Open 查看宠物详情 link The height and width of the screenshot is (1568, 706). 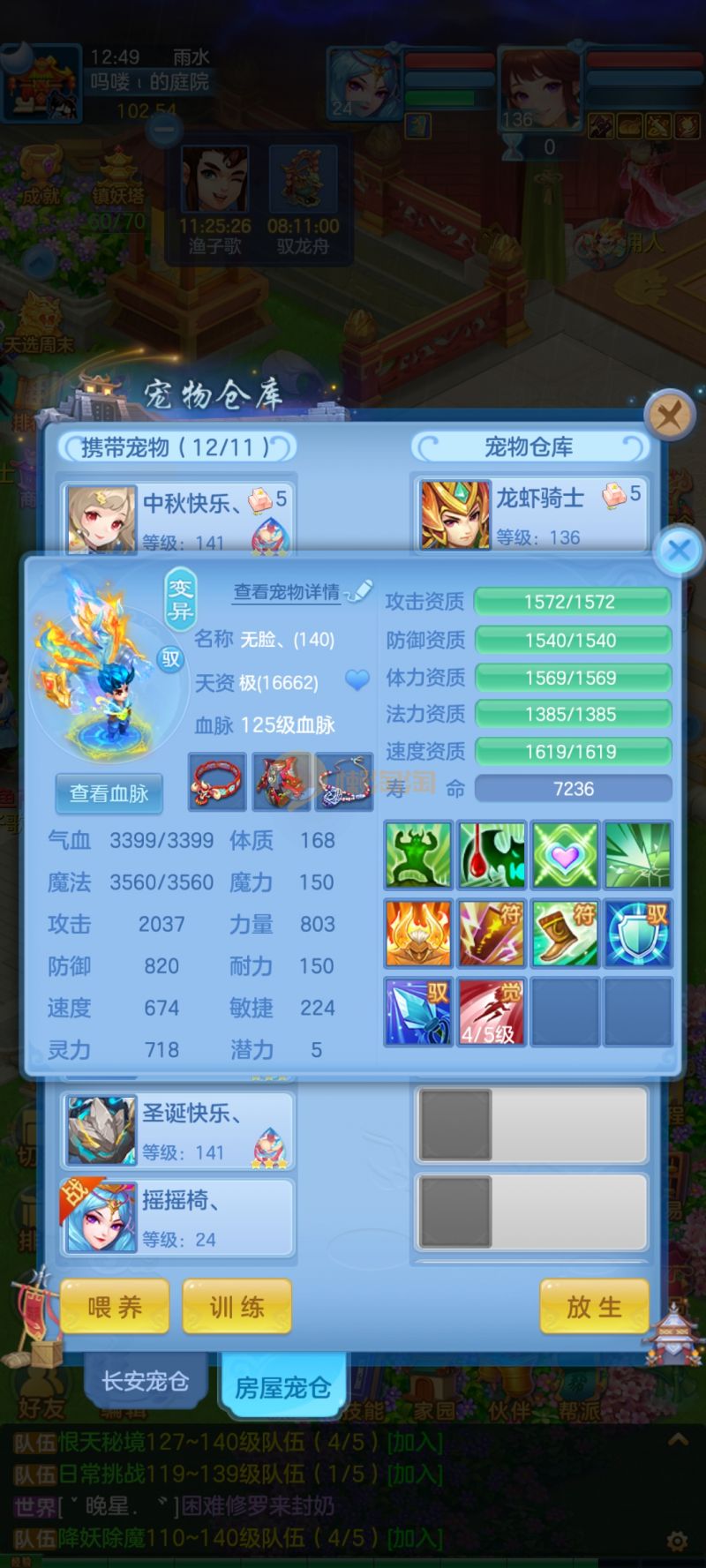pyautogui.click(x=287, y=592)
